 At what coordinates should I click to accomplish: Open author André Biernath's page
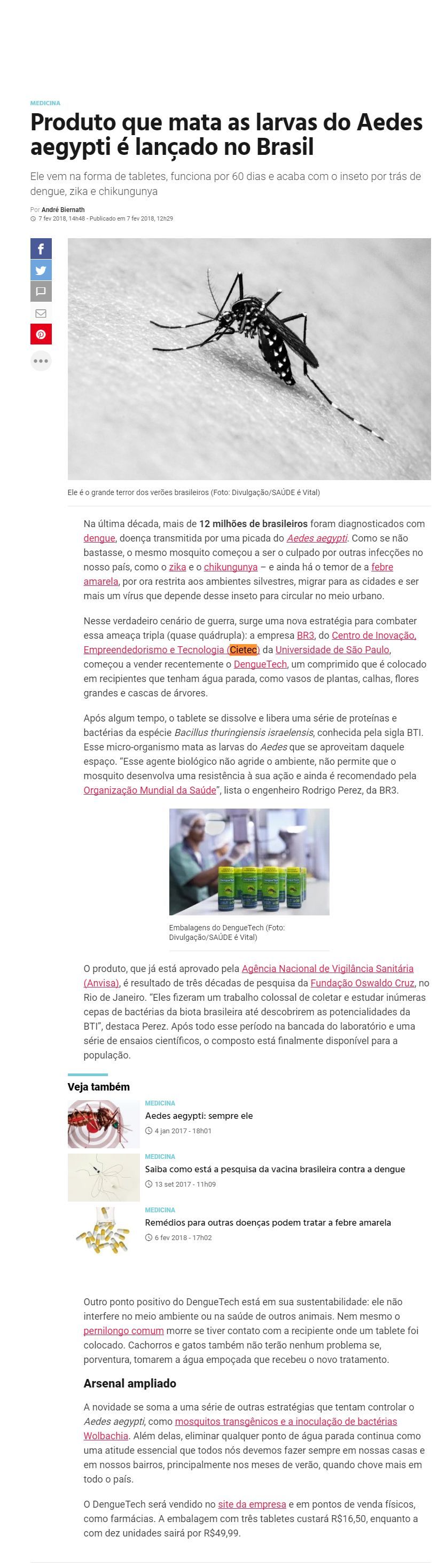[x=63, y=209]
